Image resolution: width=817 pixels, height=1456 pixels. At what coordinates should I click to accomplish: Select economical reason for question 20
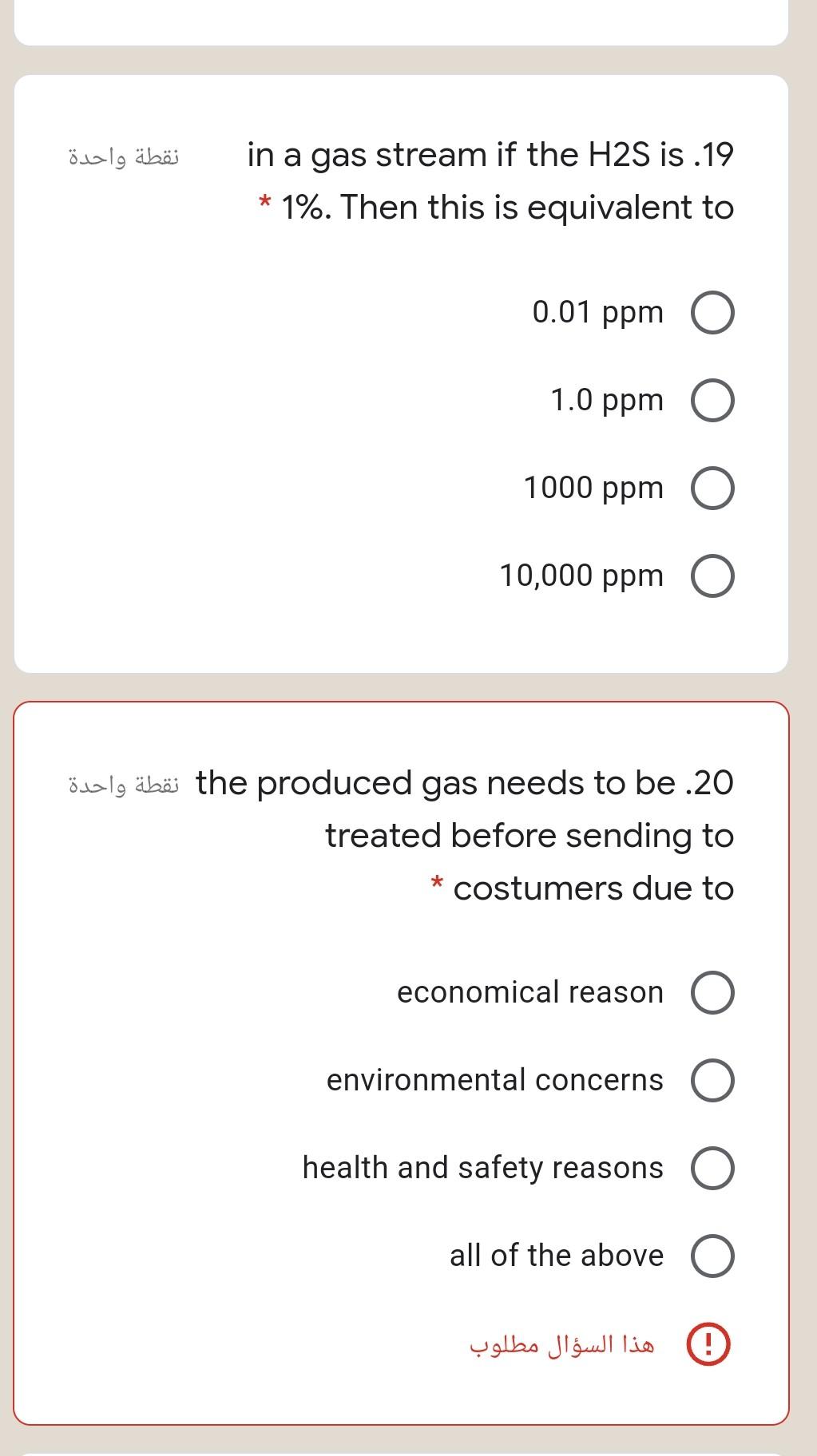point(713,993)
